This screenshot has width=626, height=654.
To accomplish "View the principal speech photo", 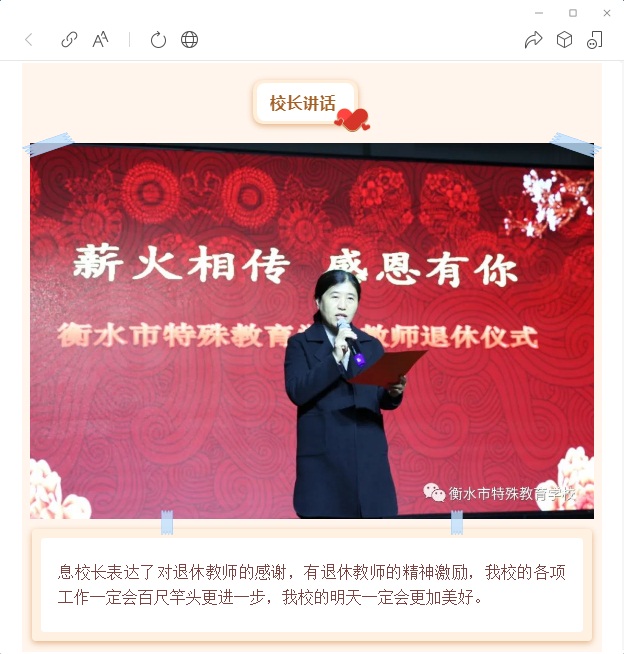I will tap(312, 330).
